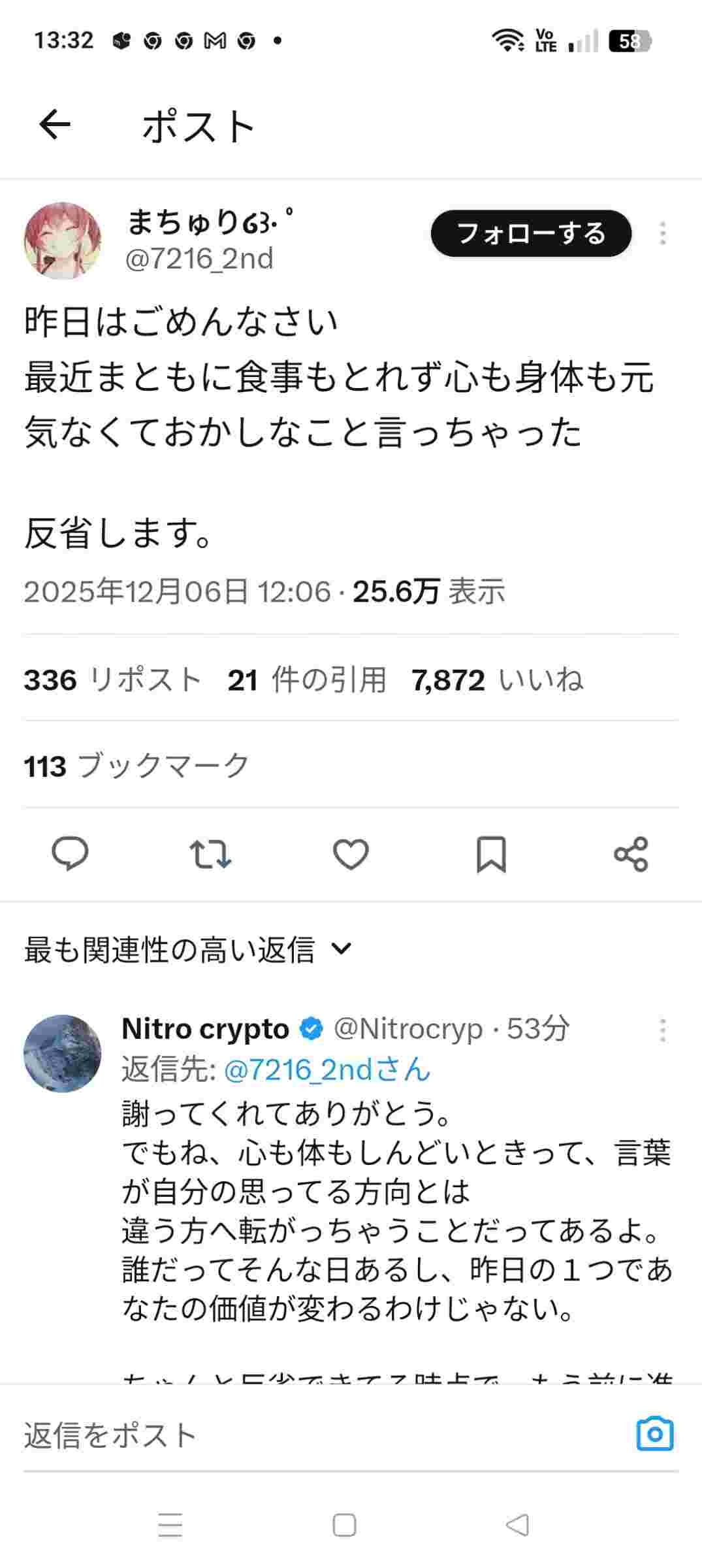View the 7,872 いいね list
This screenshot has width=702, height=1568.
tap(497, 680)
